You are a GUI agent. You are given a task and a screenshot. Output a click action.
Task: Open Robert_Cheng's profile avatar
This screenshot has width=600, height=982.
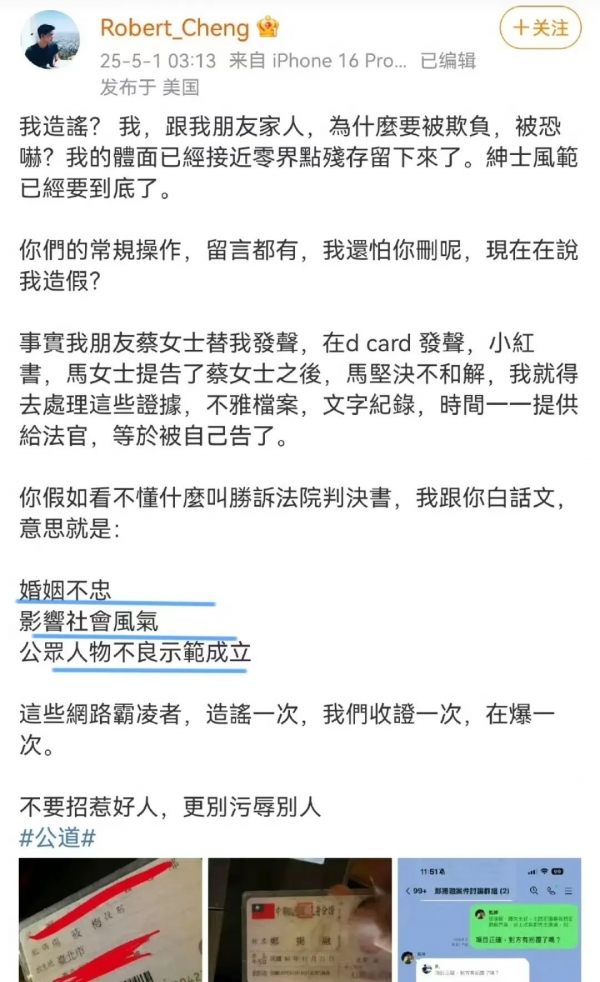pos(50,40)
